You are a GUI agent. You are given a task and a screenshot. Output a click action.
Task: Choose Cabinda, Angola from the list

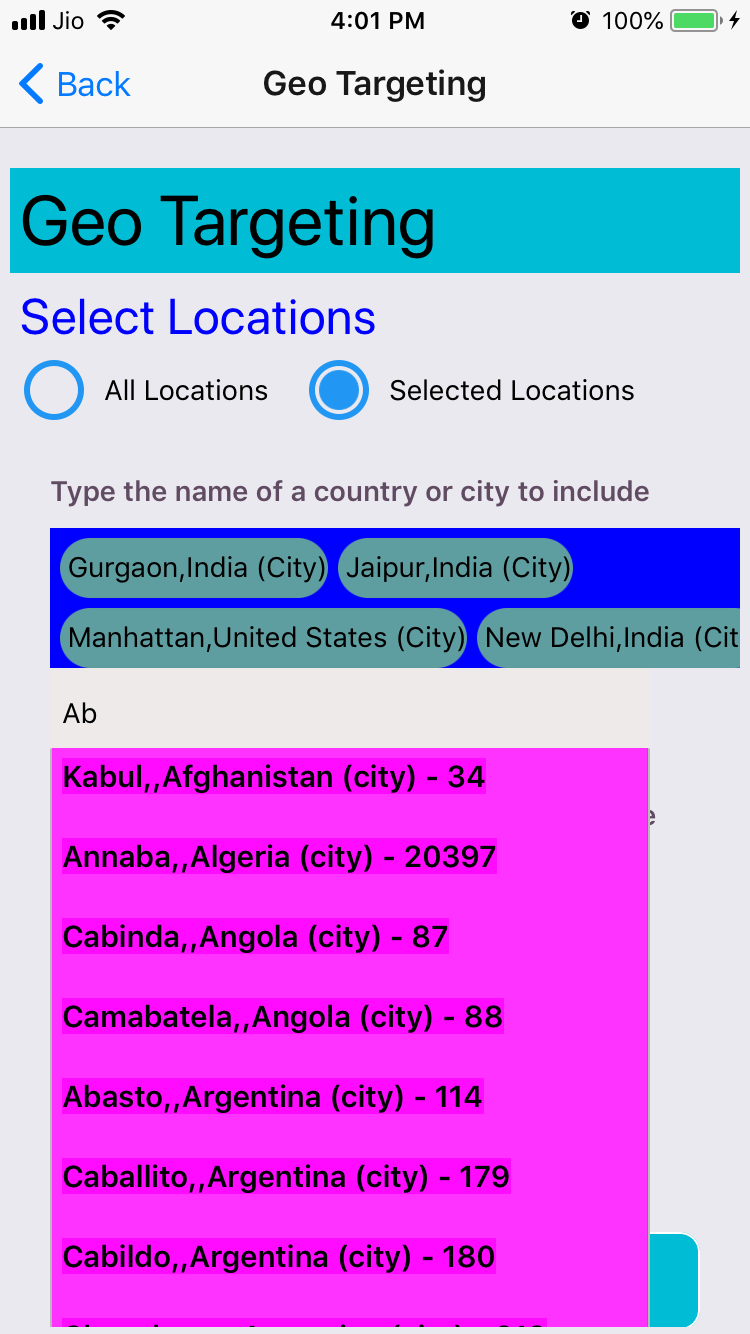coord(255,937)
